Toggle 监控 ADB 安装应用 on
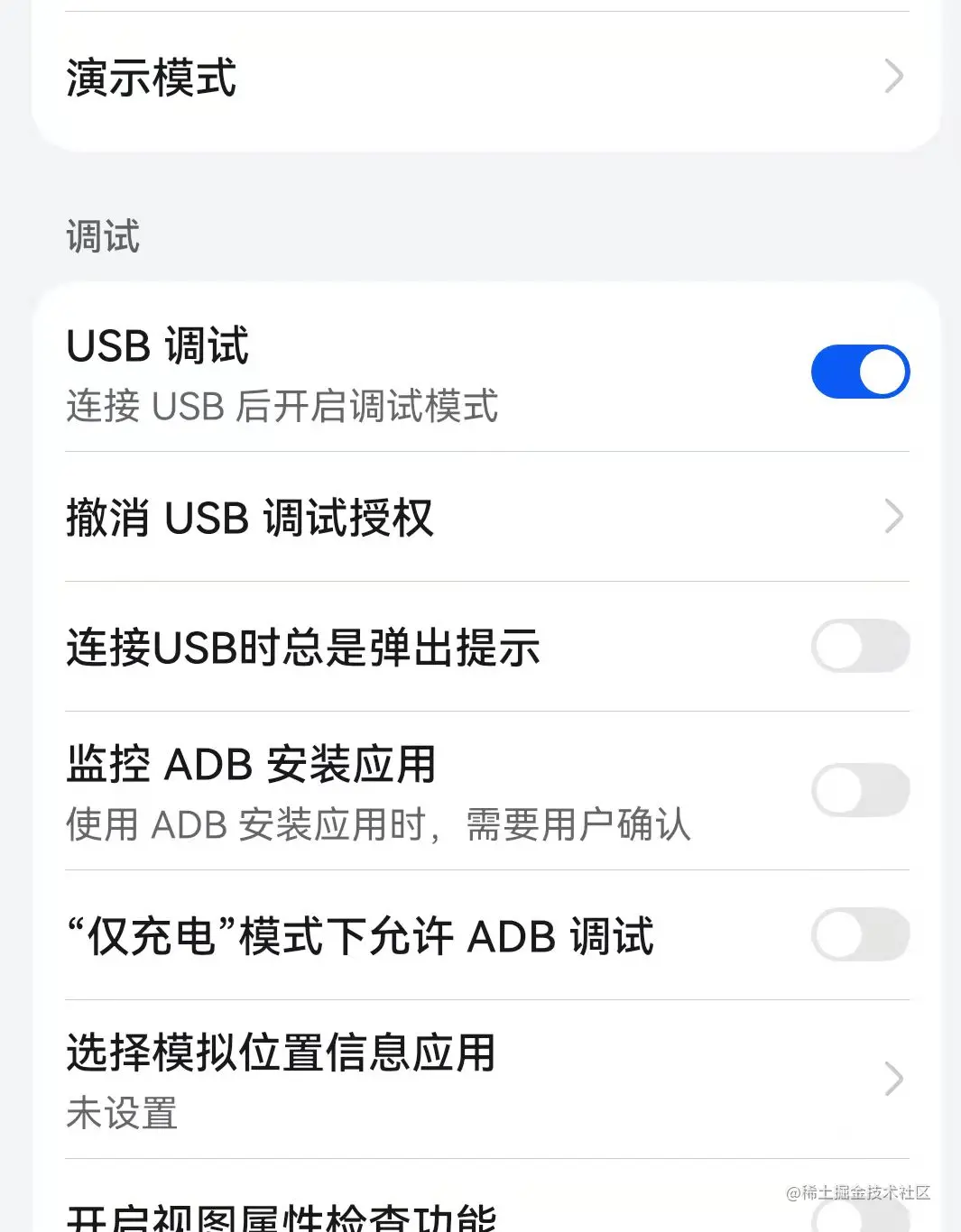961x1232 pixels. click(859, 790)
